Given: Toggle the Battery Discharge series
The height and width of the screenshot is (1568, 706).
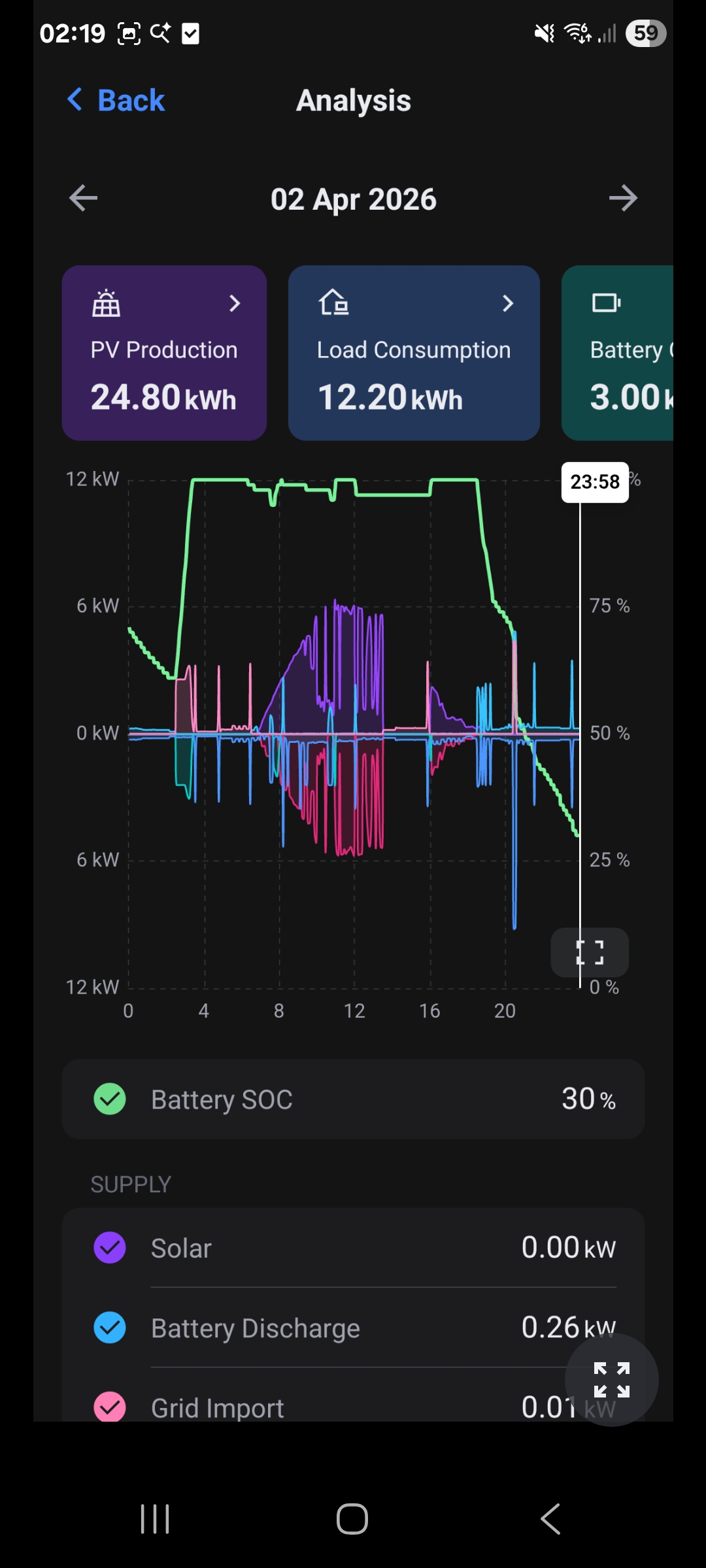Looking at the screenshot, I should coord(110,1328).
